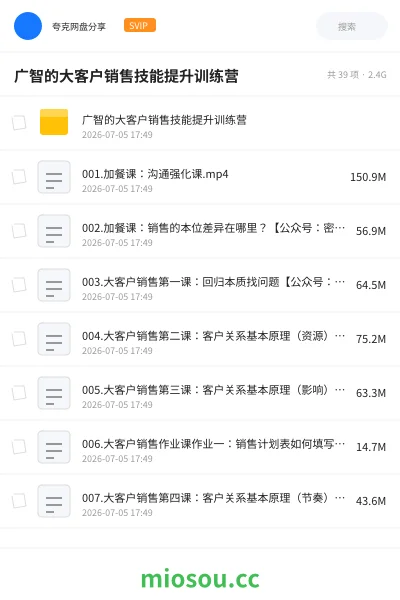Image resolution: width=400 pixels, height=600 pixels.
Task: Open the 夸克网盘分享 profile avatar
Action: click(x=28, y=26)
